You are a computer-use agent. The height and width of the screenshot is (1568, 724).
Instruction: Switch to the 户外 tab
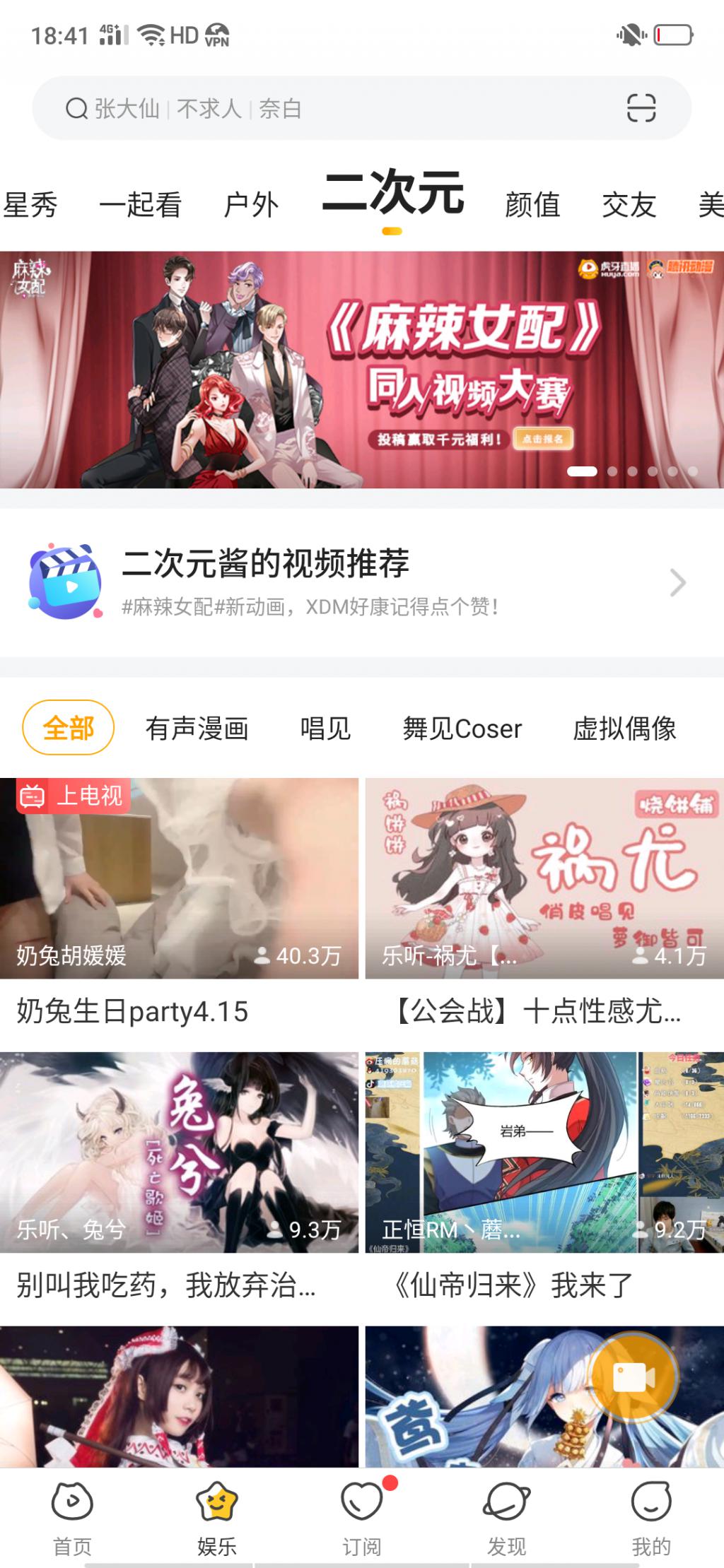pyautogui.click(x=251, y=206)
